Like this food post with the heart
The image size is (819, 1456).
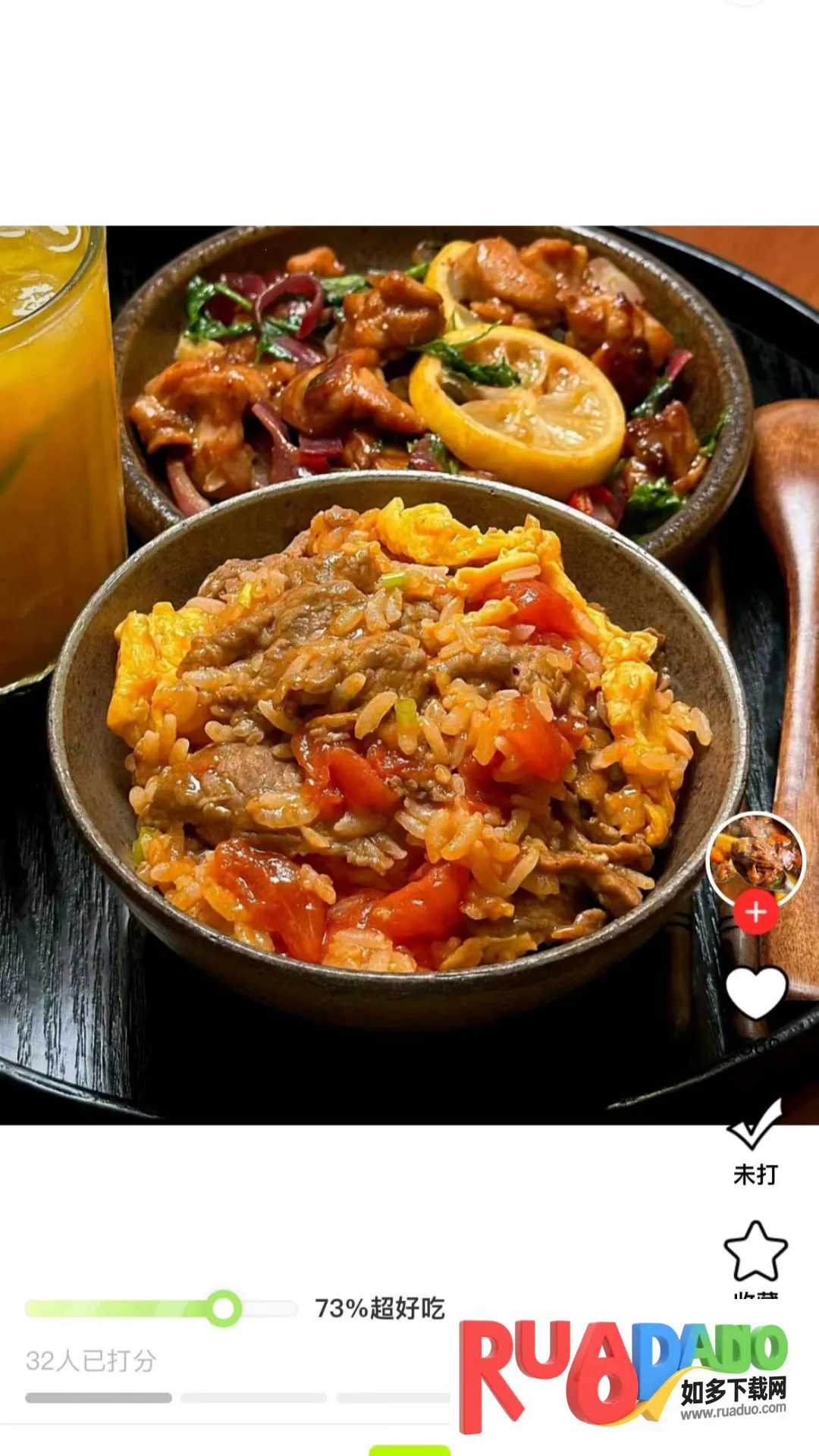tap(756, 992)
